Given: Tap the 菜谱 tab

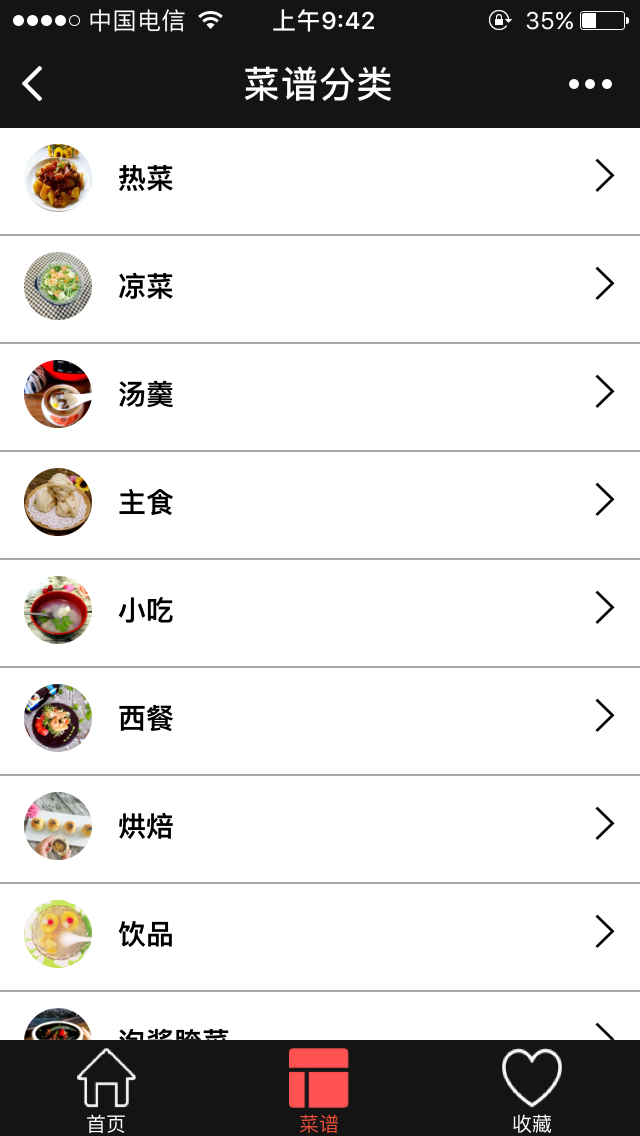Looking at the screenshot, I should (319, 1090).
